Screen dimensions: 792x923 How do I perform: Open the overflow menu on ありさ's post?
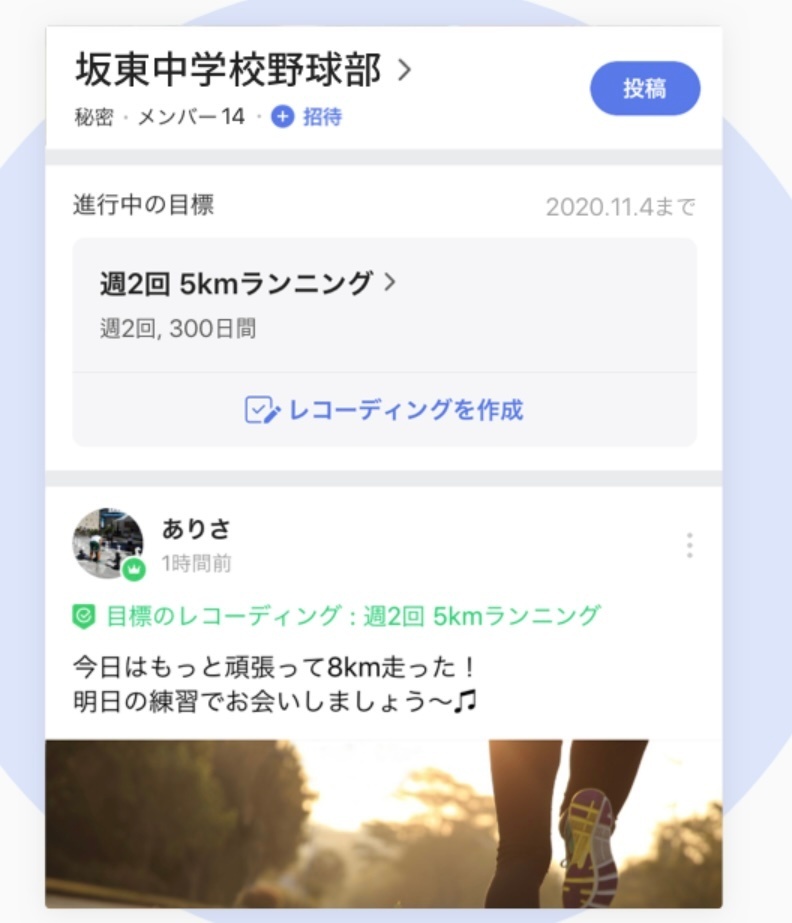pyautogui.click(x=690, y=546)
